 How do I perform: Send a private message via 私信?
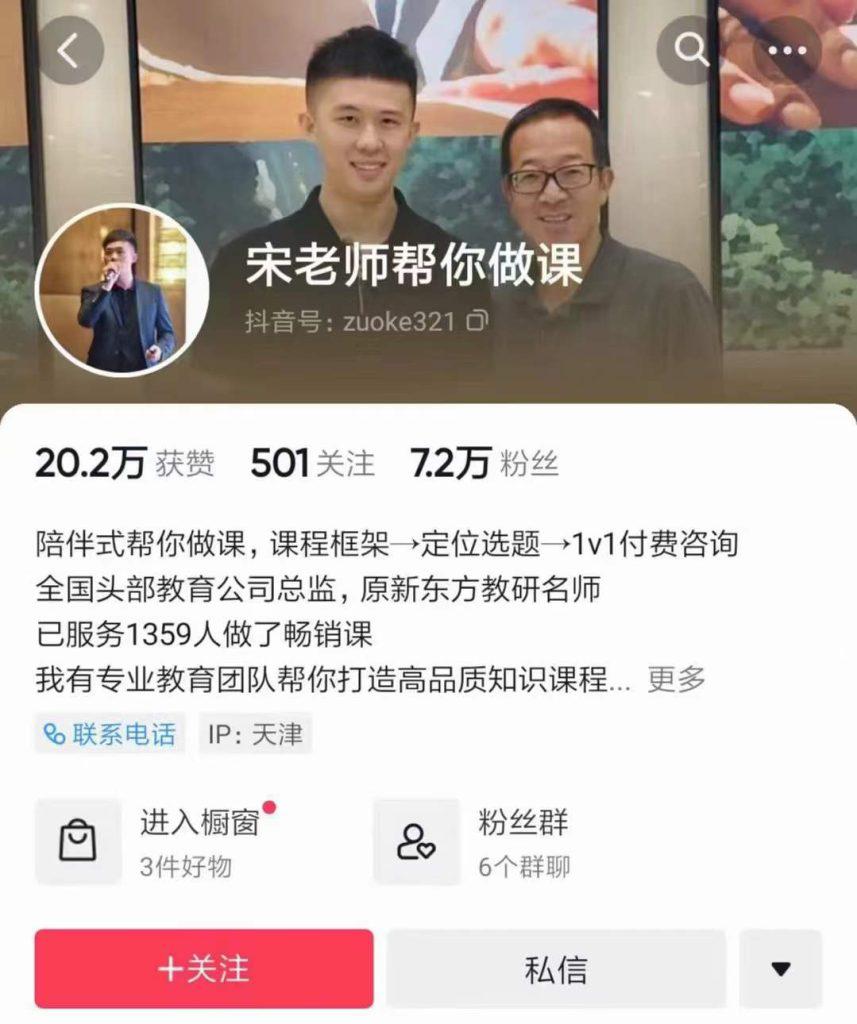click(556, 968)
